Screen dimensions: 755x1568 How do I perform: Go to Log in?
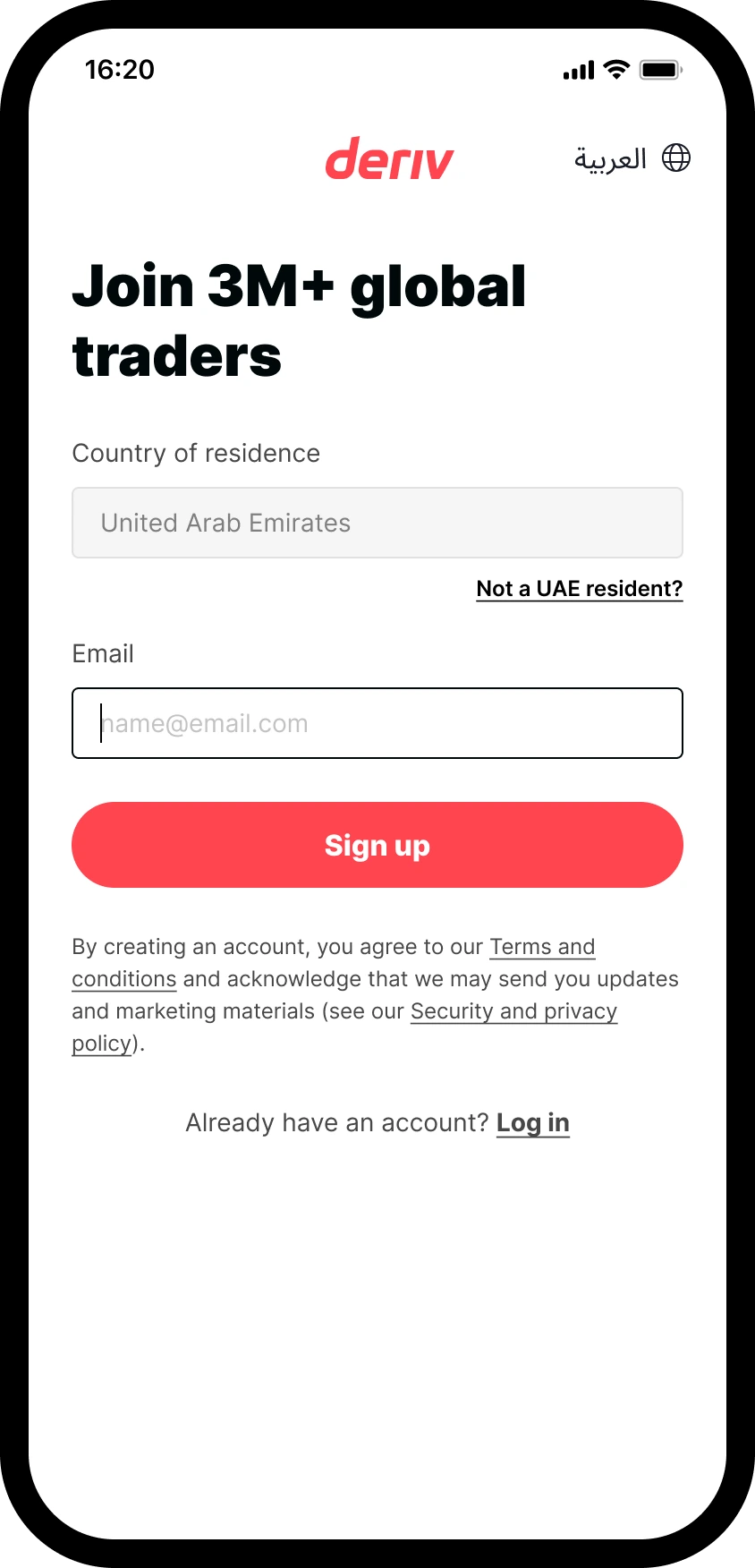[532, 1122]
